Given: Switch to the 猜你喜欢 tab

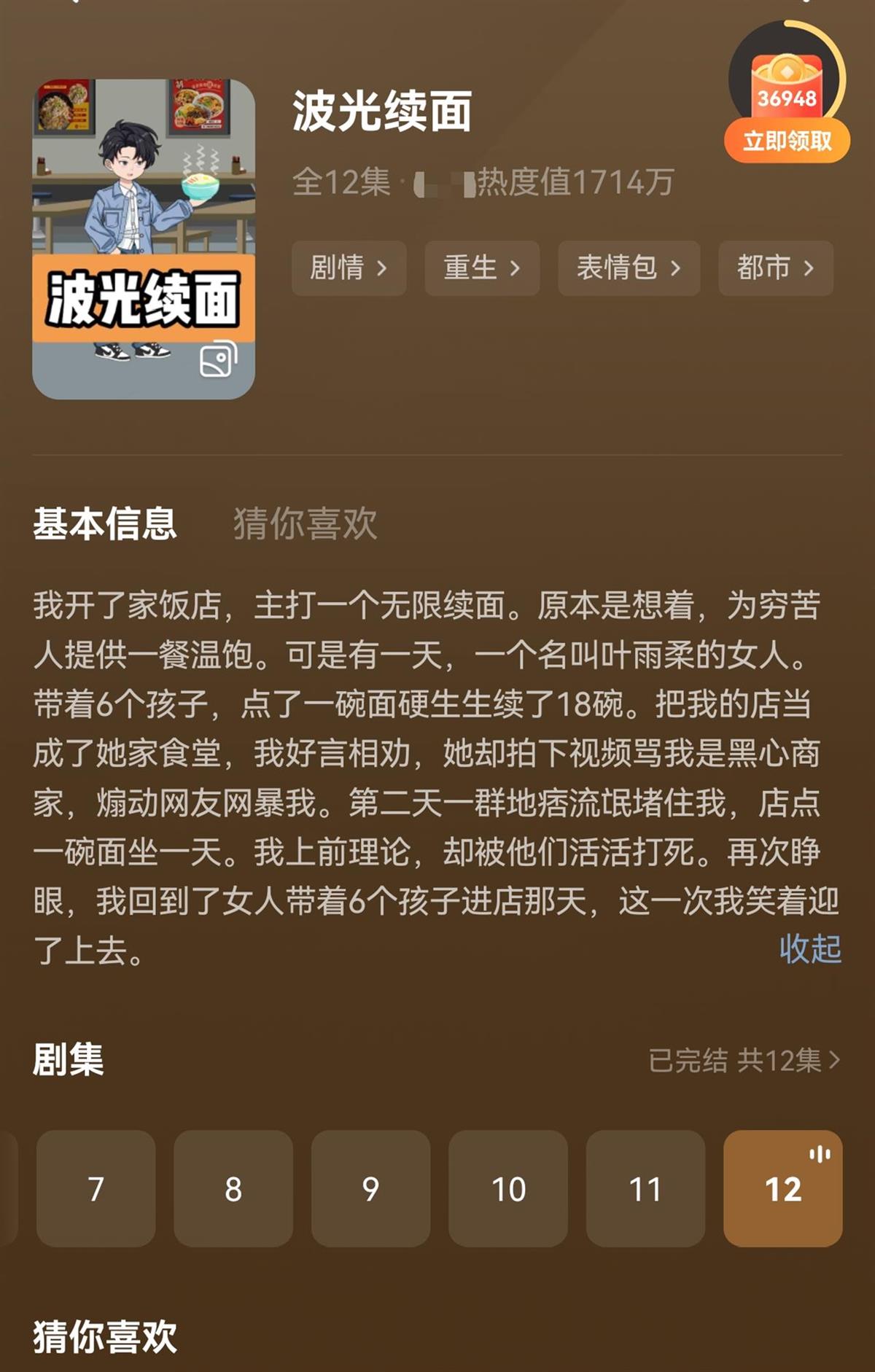Looking at the screenshot, I should tap(305, 523).
